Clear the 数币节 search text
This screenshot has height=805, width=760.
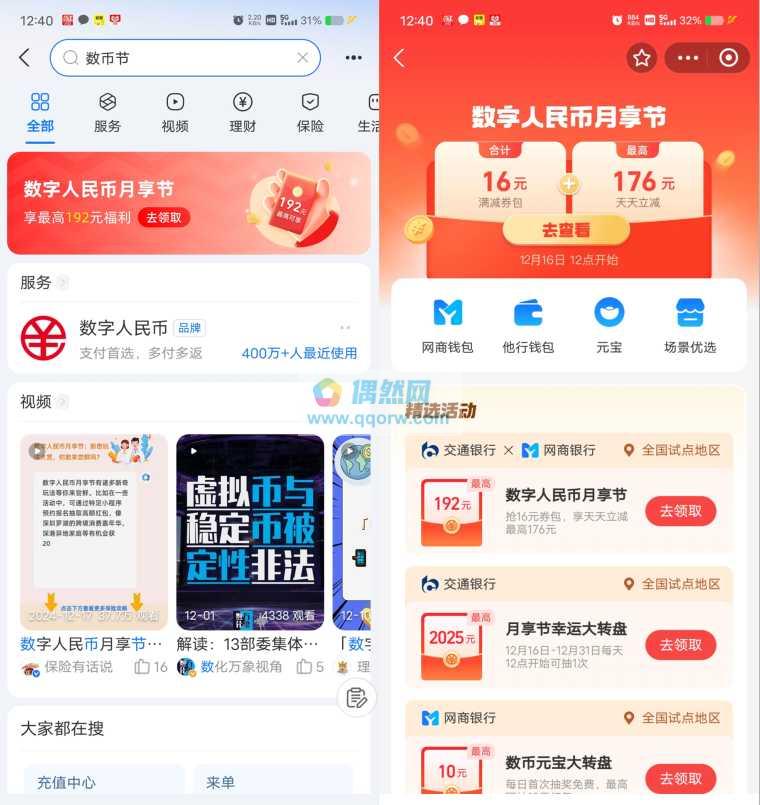click(x=302, y=58)
